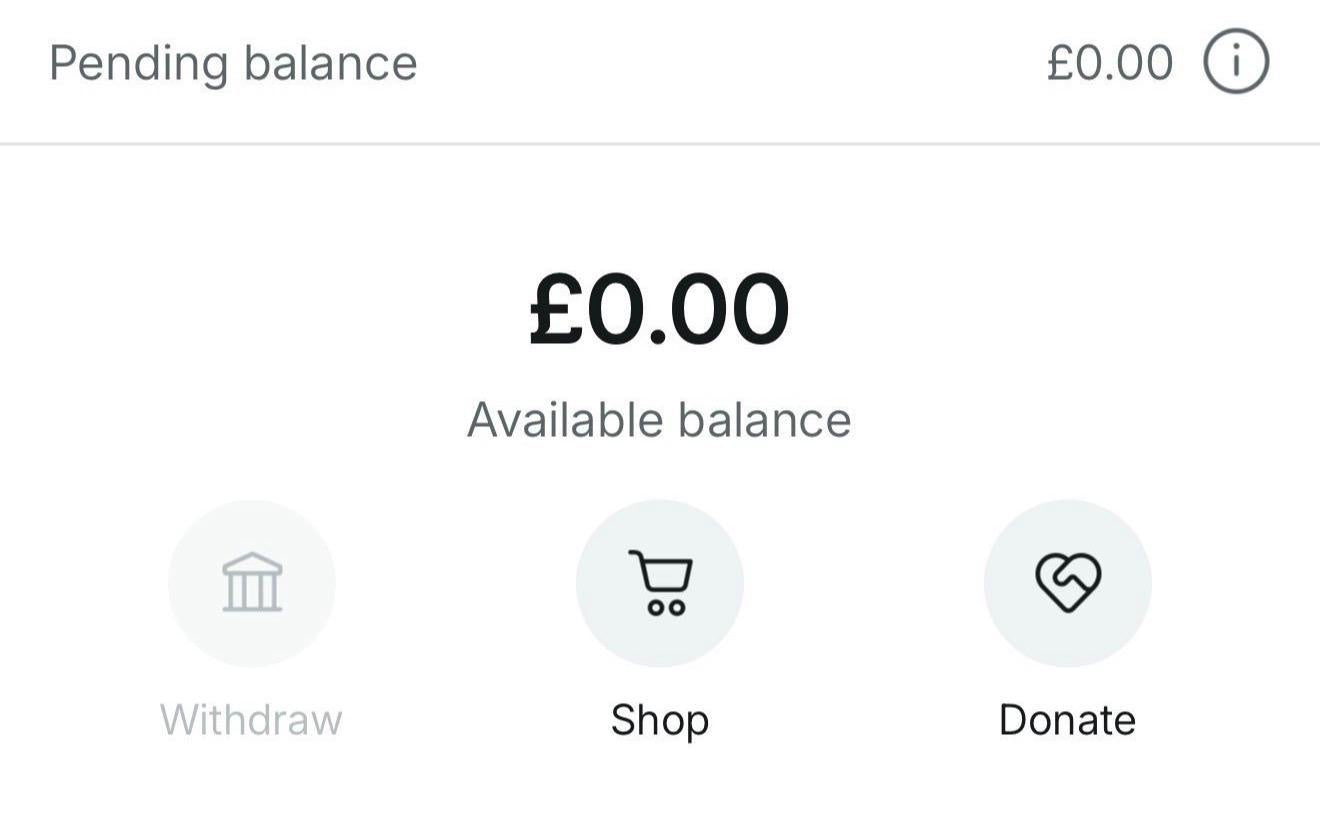Tap the Withdraw bank button

coord(251,583)
